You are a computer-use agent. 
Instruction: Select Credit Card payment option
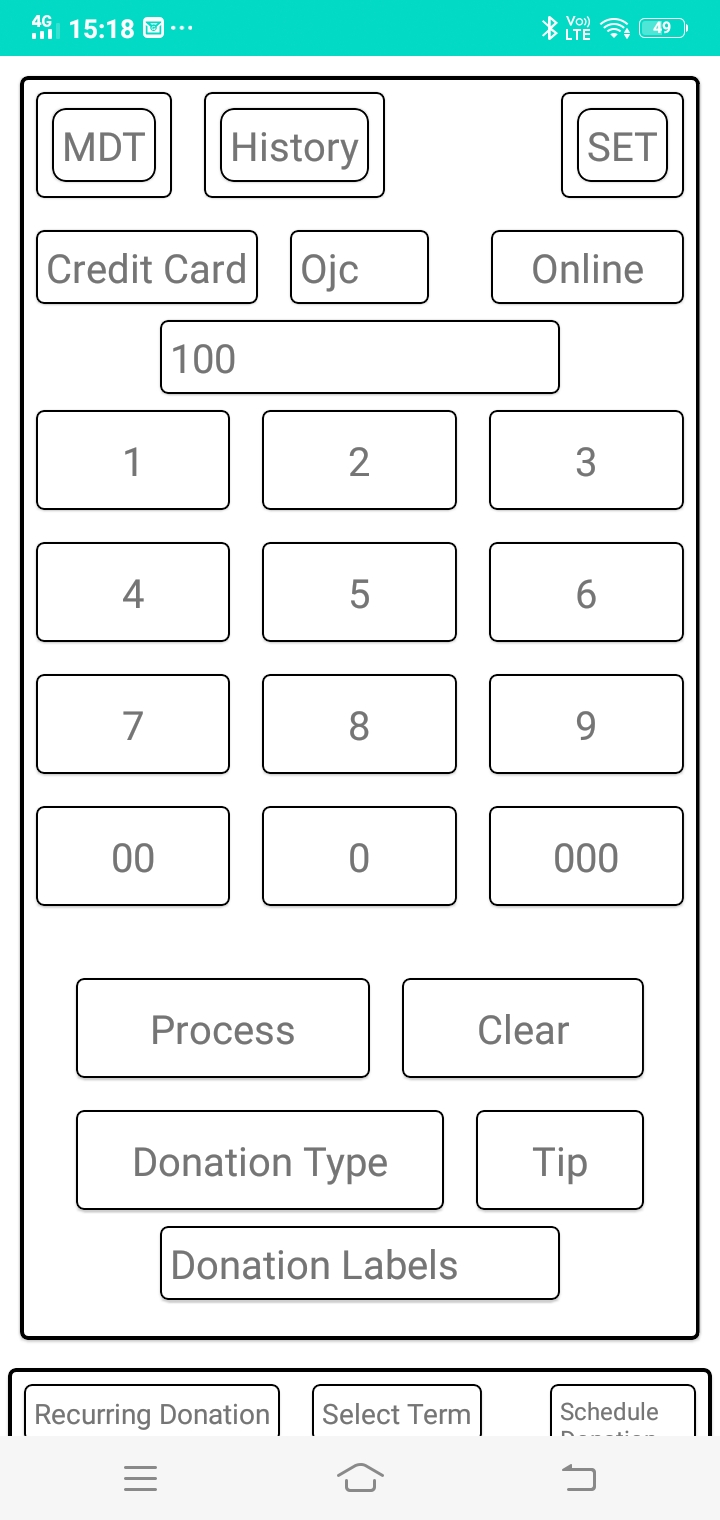146,267
